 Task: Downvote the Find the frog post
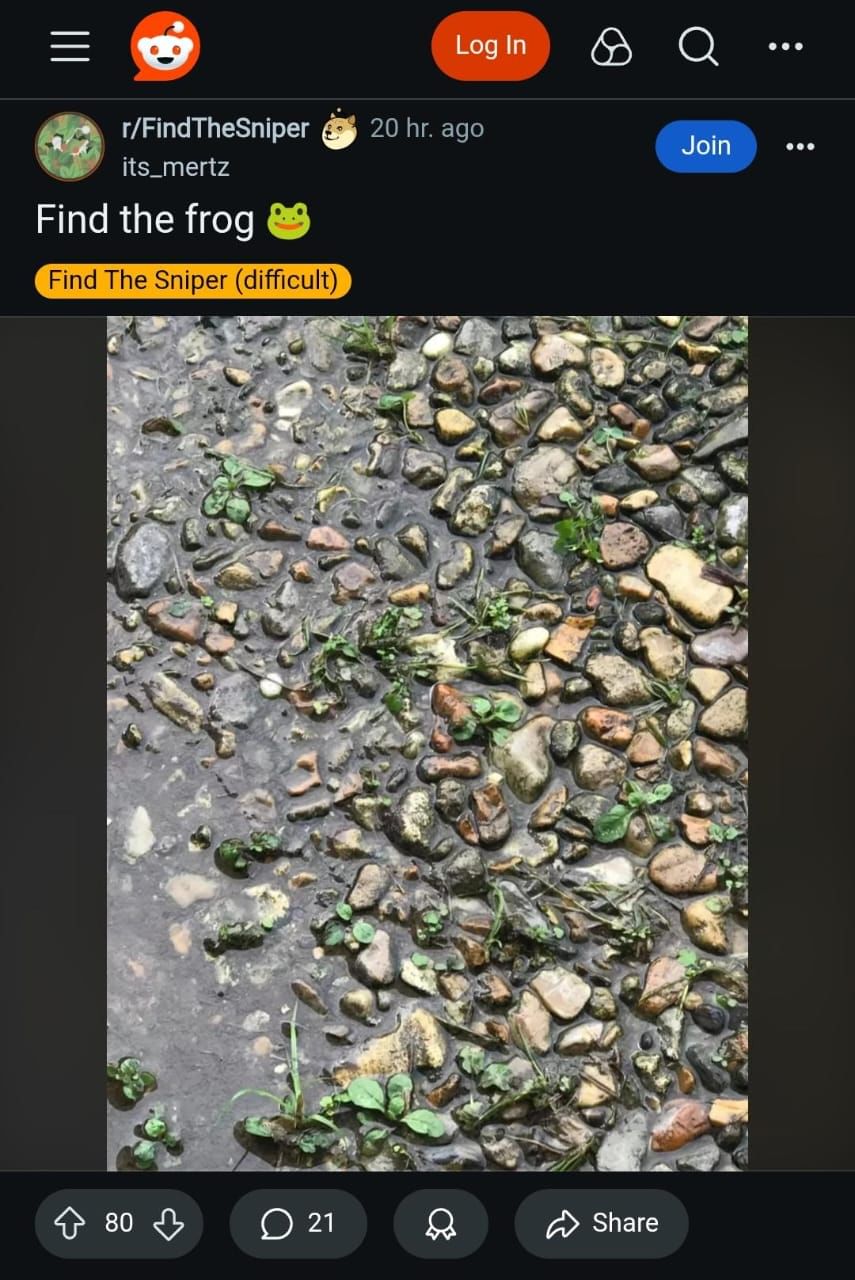(168, 1222)
